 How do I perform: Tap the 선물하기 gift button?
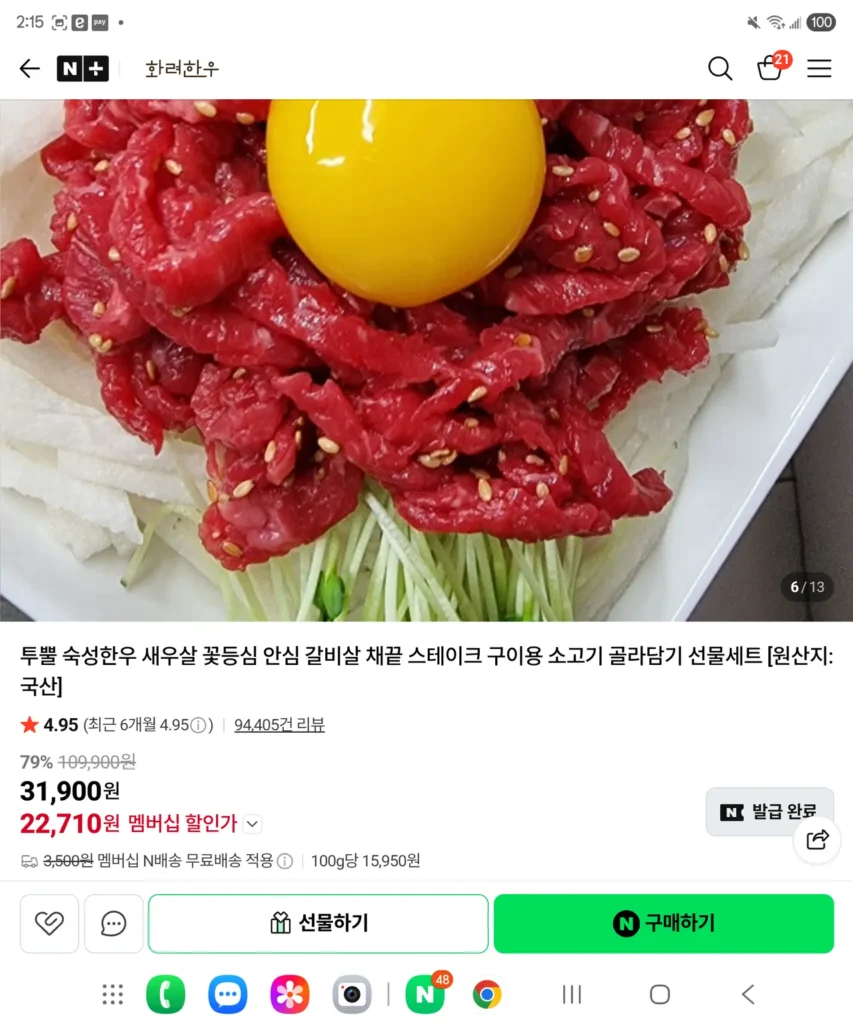pos(318,923)
